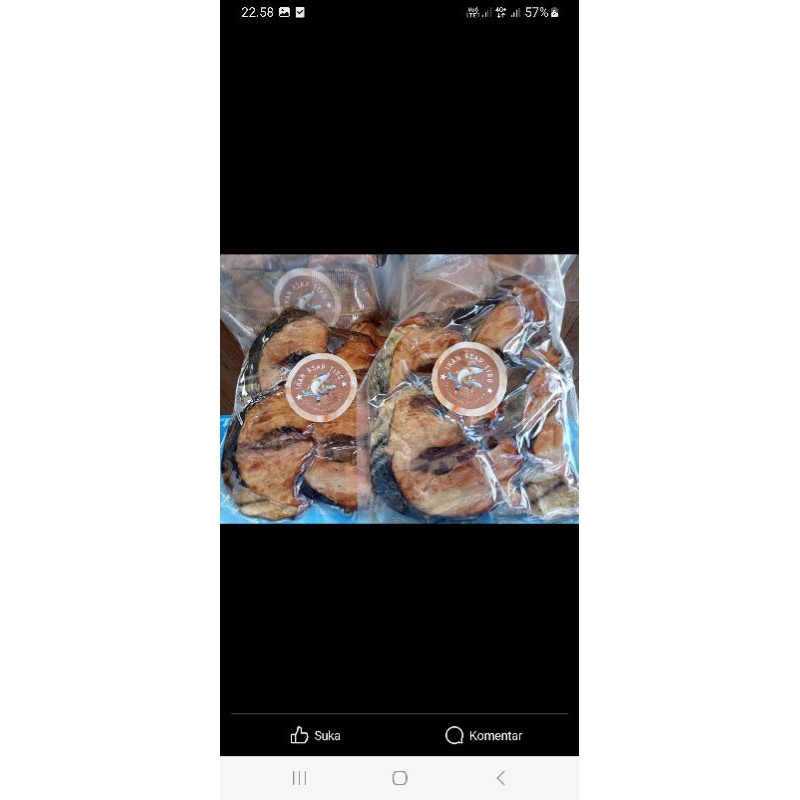Tap the smoked fish photo
The image size is (800, 800).
point(399,389)
